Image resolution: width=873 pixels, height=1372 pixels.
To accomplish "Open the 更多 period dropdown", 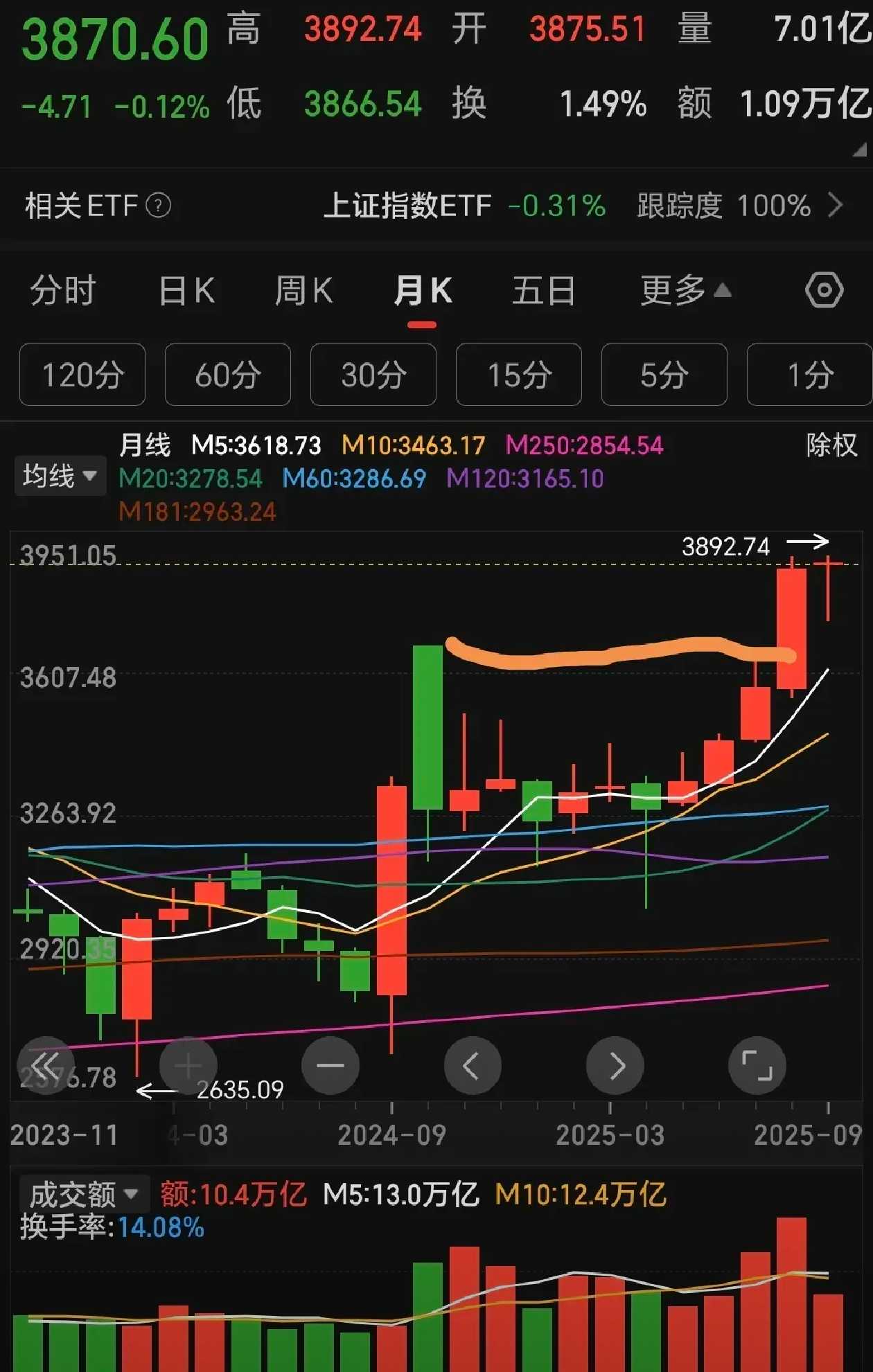I will pyautogui.click(x=682, y=292).
